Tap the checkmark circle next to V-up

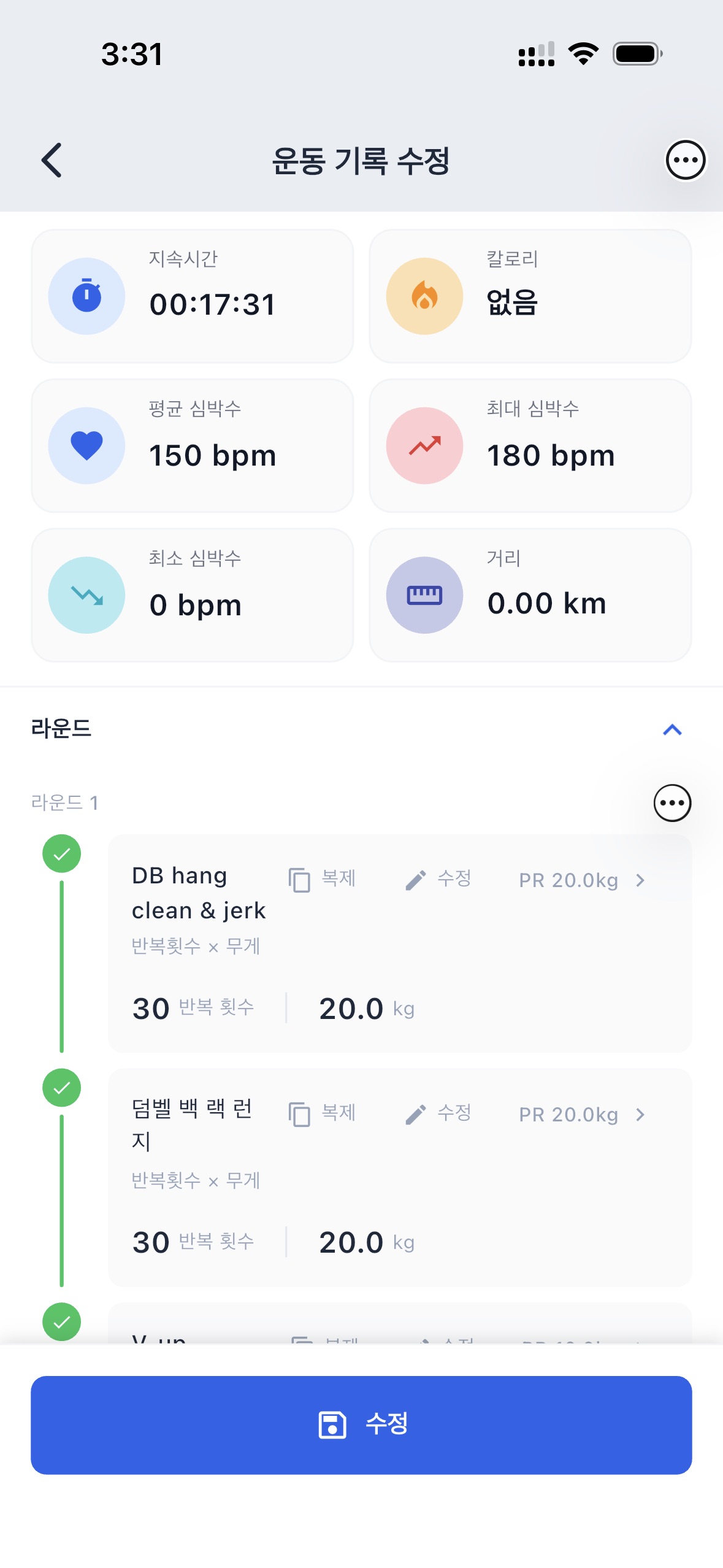pos(61,1323)
